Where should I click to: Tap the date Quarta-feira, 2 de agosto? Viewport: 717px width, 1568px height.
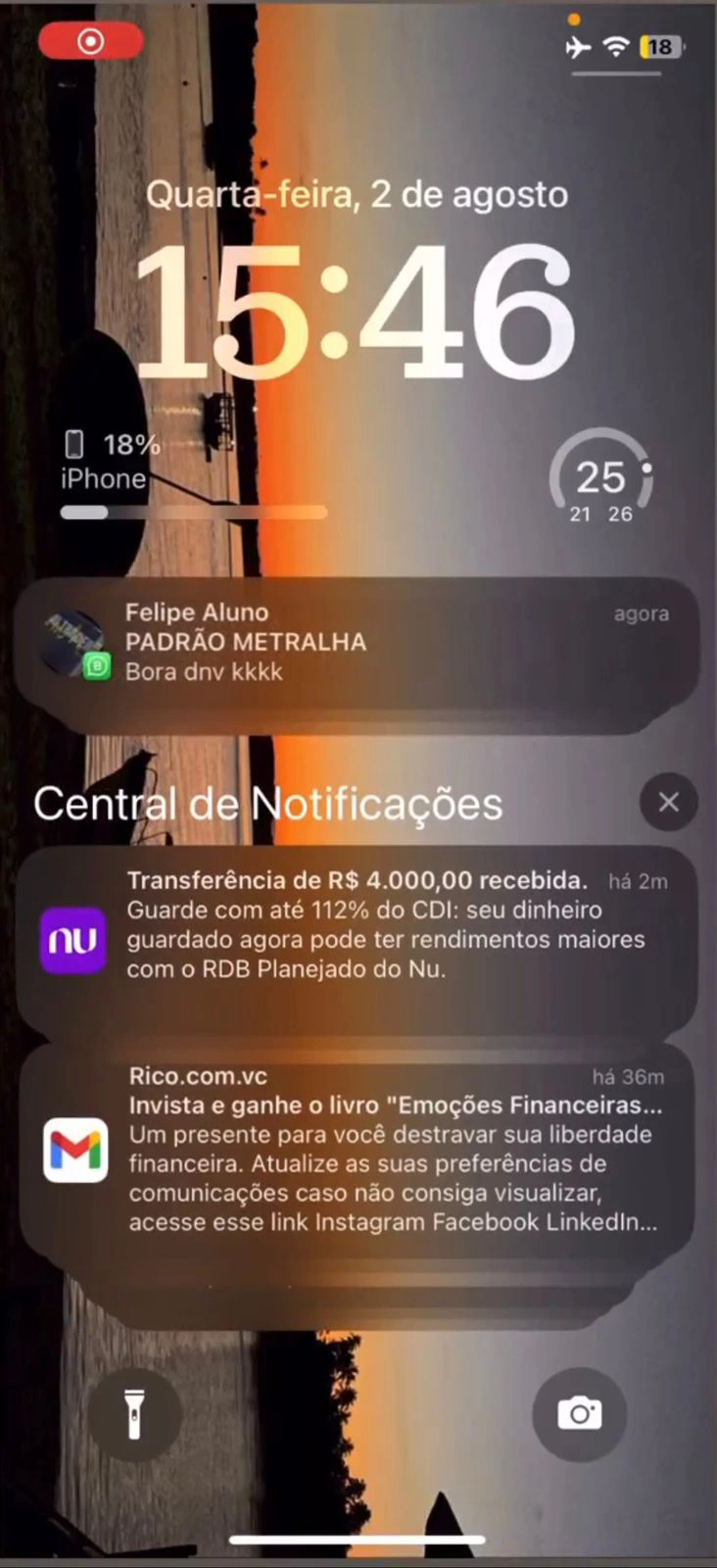(x=357, y=194)
